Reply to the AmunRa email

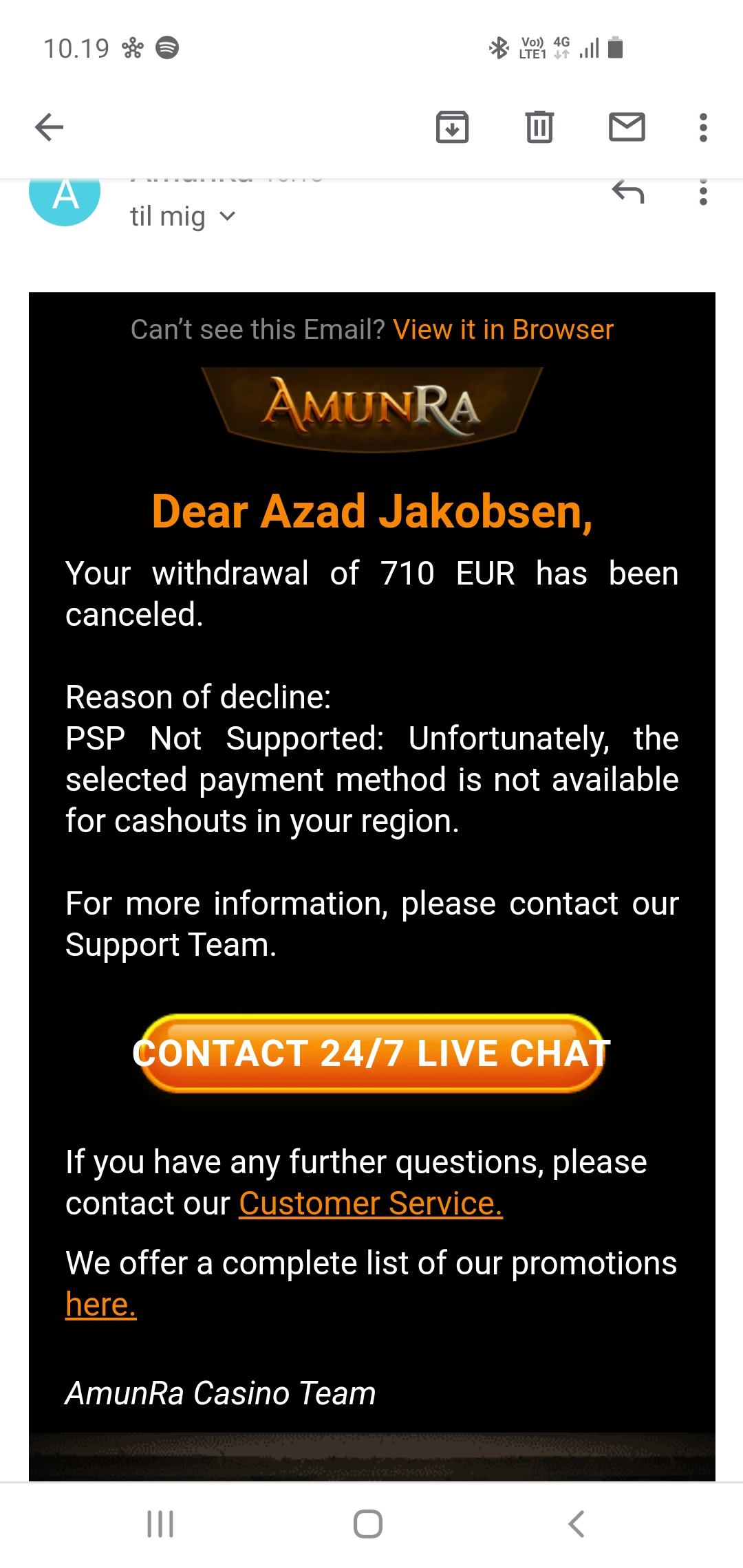[x=627, y=193]
